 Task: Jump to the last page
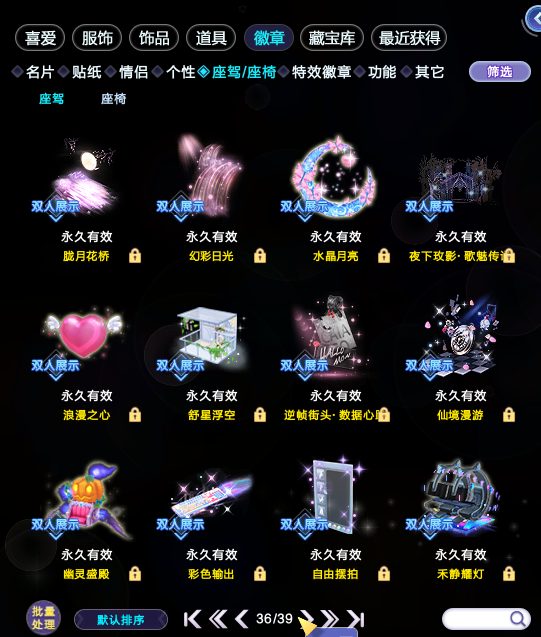coord(356,619)
